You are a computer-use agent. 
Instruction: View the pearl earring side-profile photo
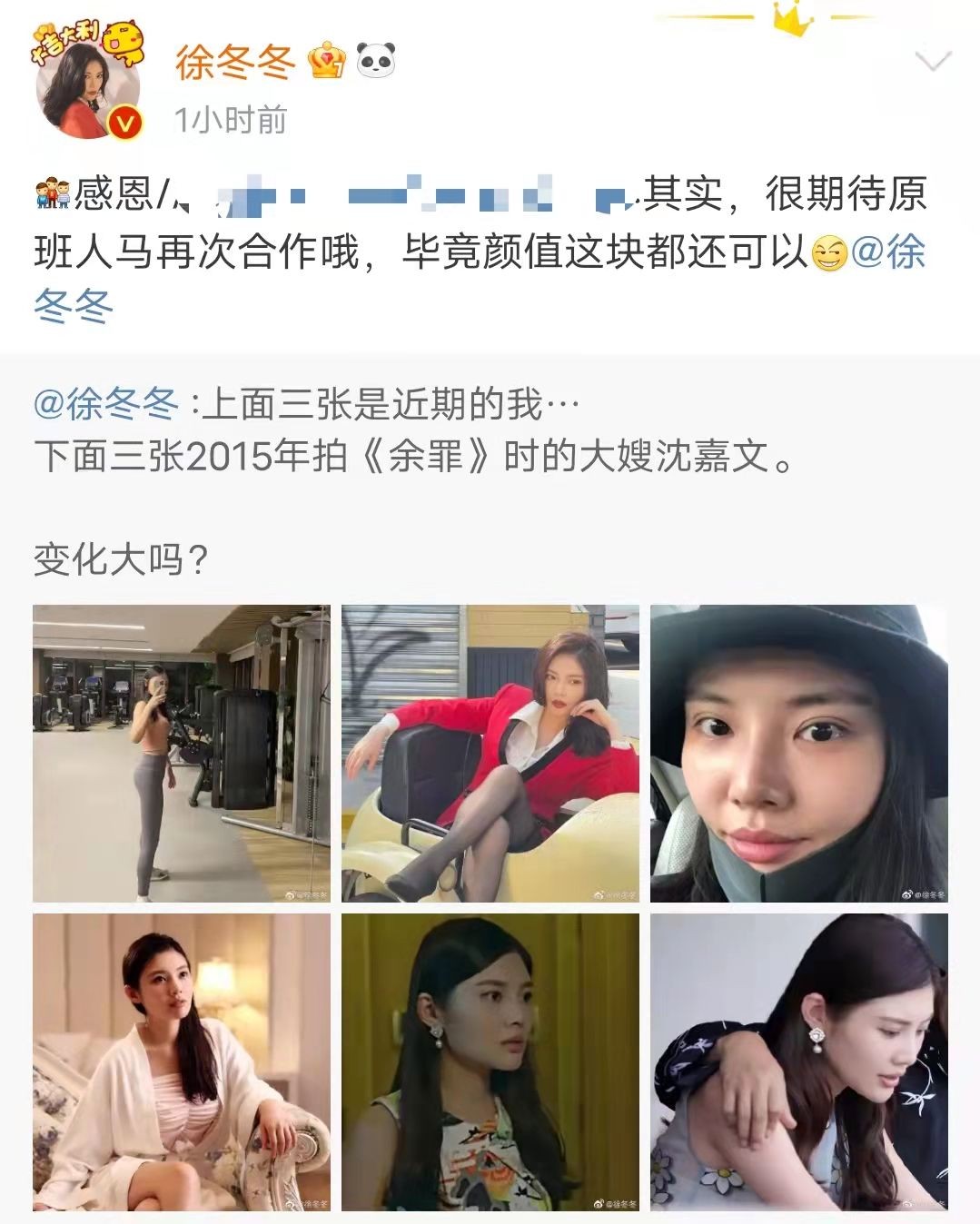(x=798, y=1061)
